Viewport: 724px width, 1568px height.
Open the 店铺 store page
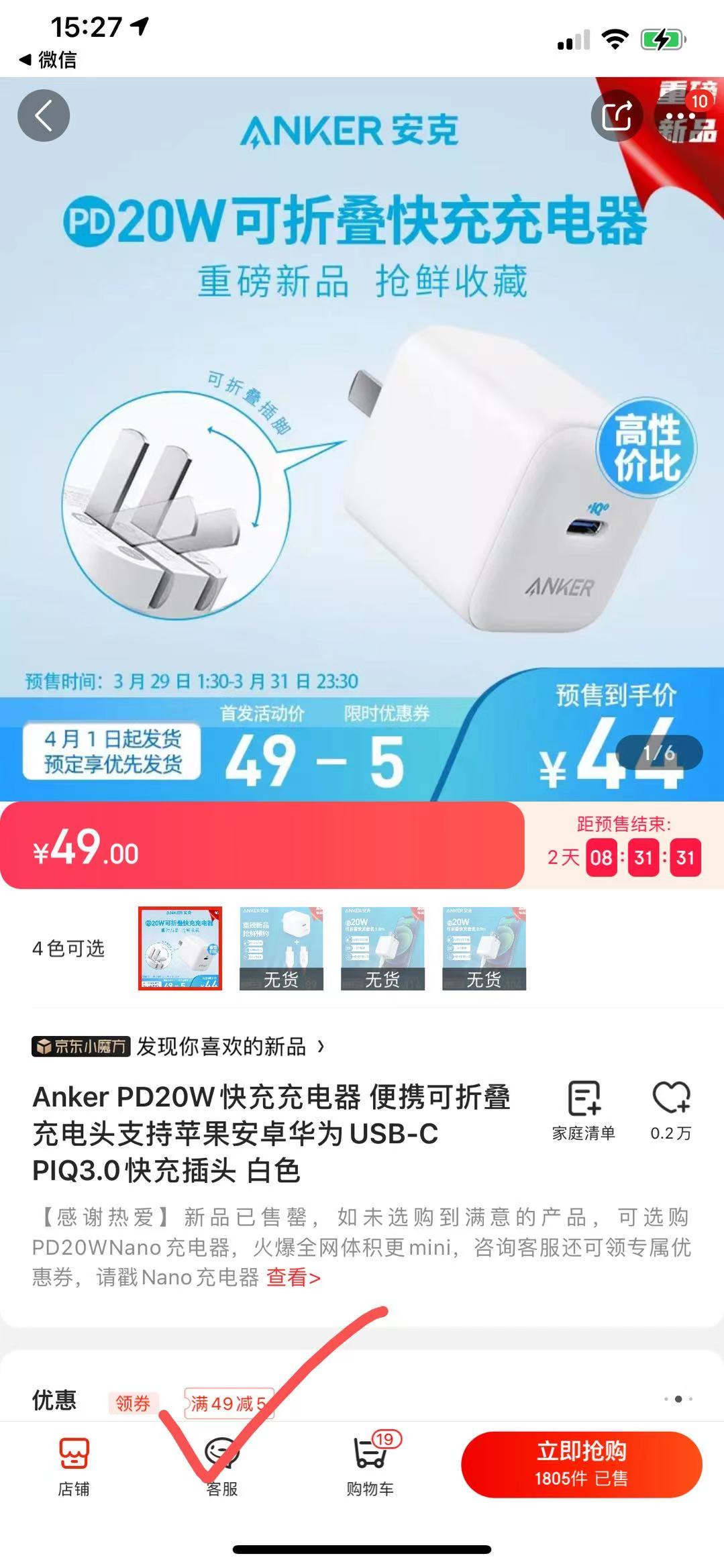point(74,1467)
